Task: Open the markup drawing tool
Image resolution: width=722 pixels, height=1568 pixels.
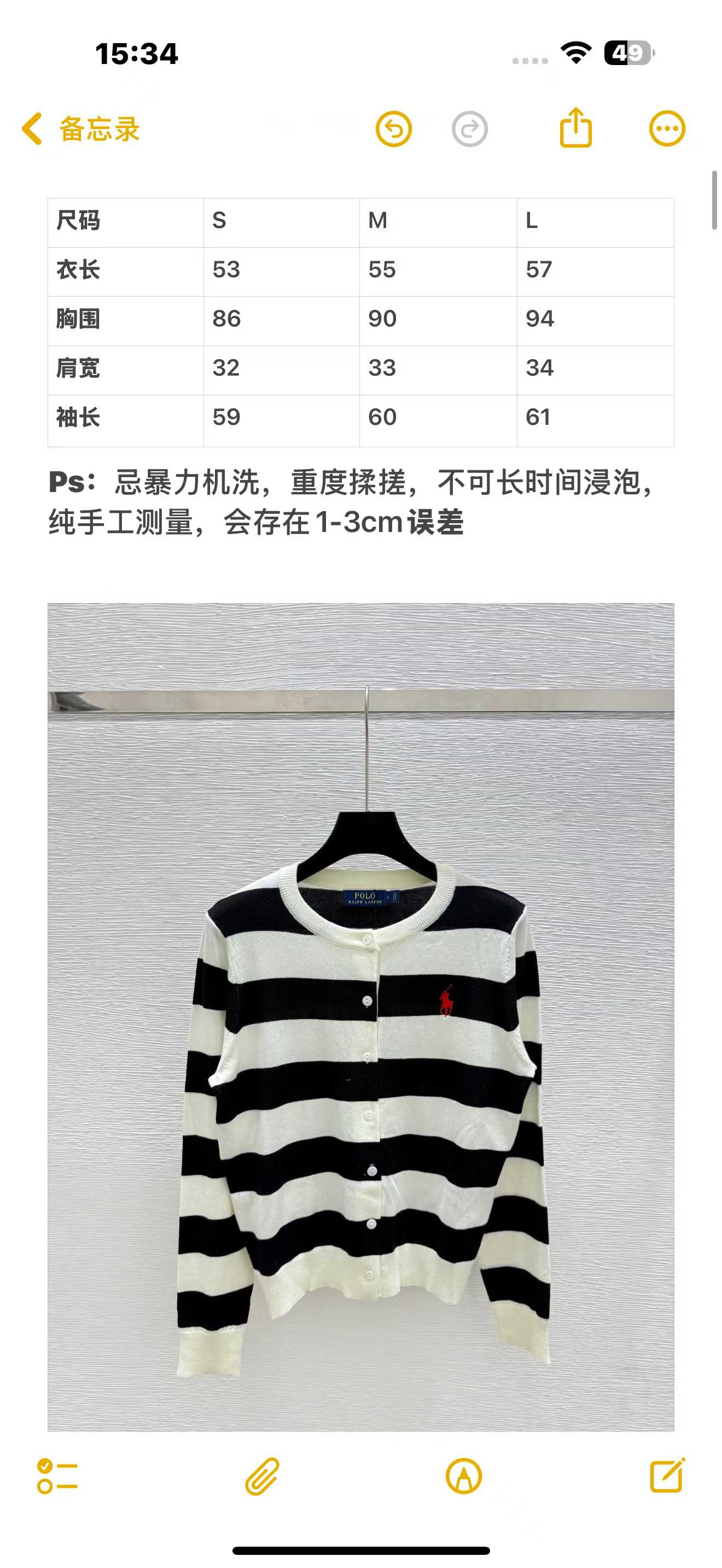Action: point(463,1476)
